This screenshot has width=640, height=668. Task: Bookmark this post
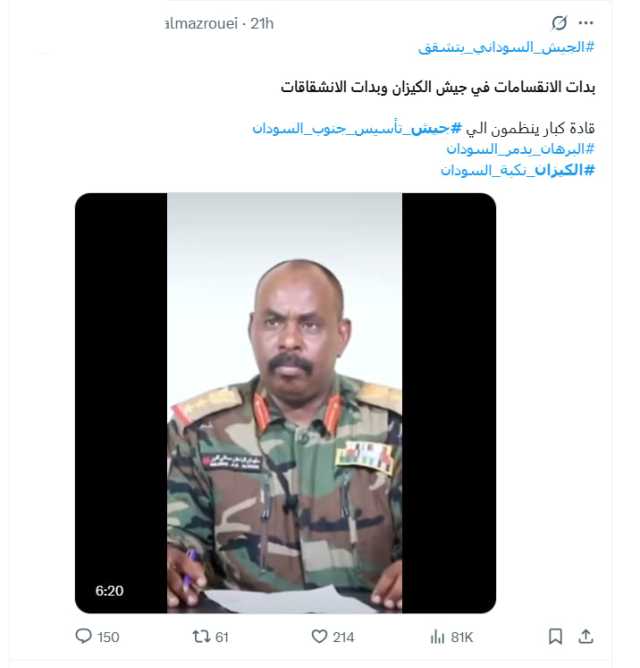[556, 636]
